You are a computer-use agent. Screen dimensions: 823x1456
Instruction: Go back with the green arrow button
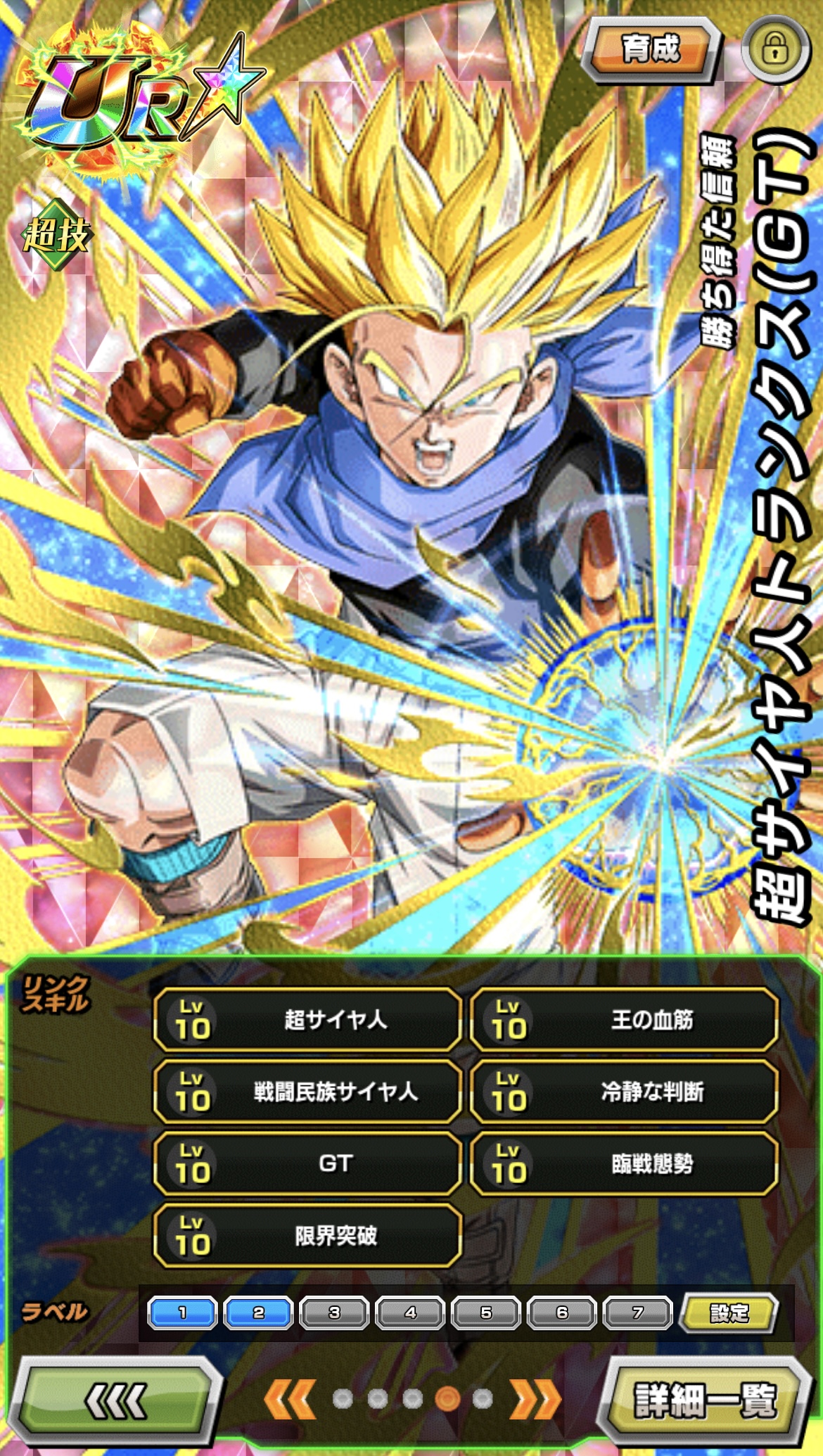tap(116, 1401)
